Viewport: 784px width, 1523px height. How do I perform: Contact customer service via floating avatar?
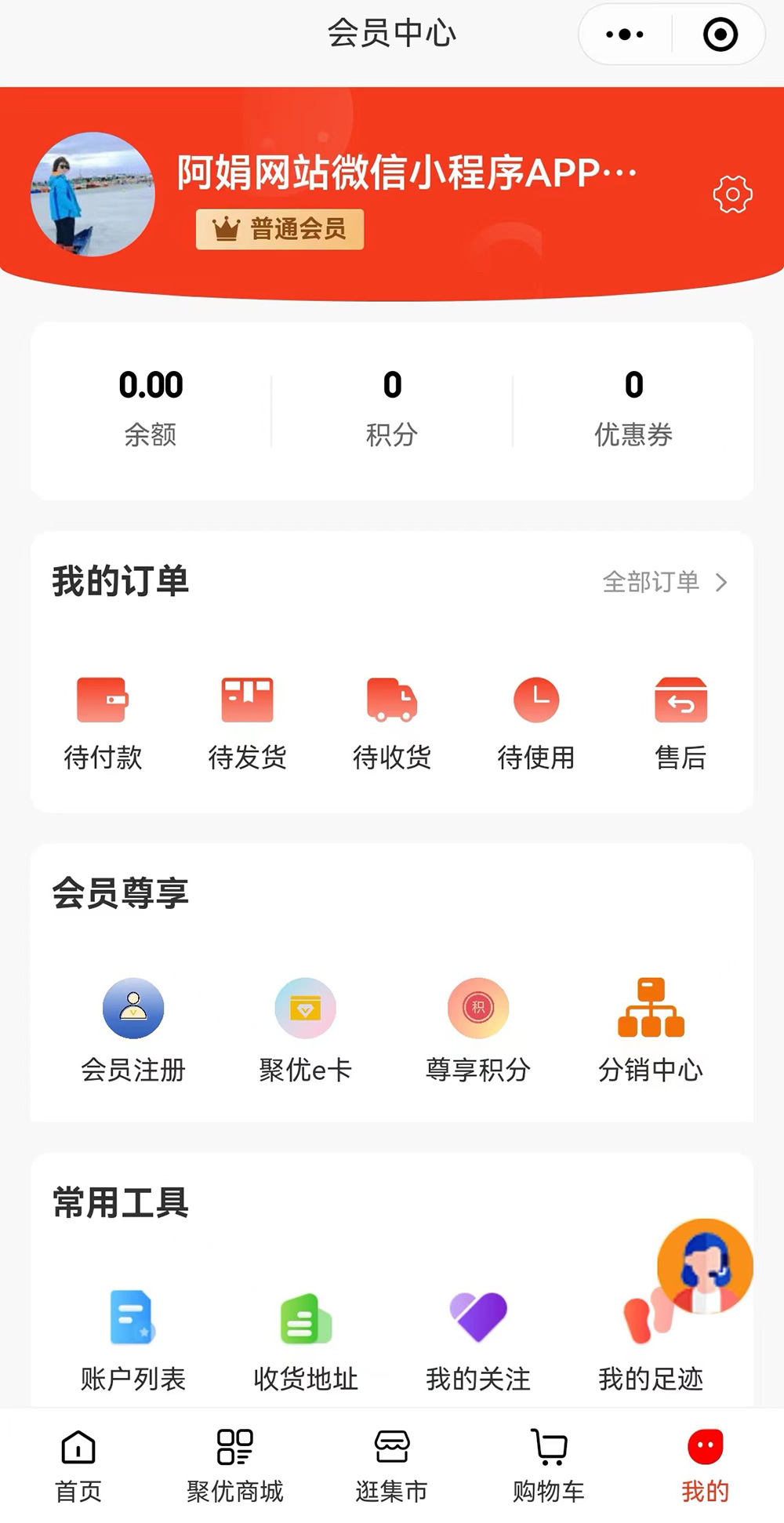click(x=705, y=1266)
